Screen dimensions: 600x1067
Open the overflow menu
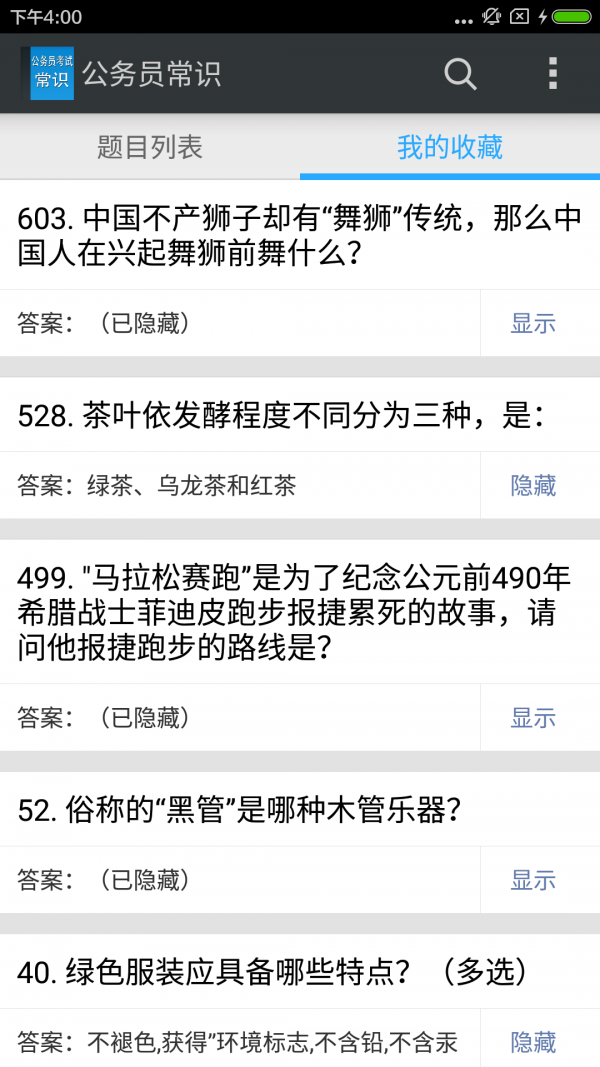[x=552, y=73]
